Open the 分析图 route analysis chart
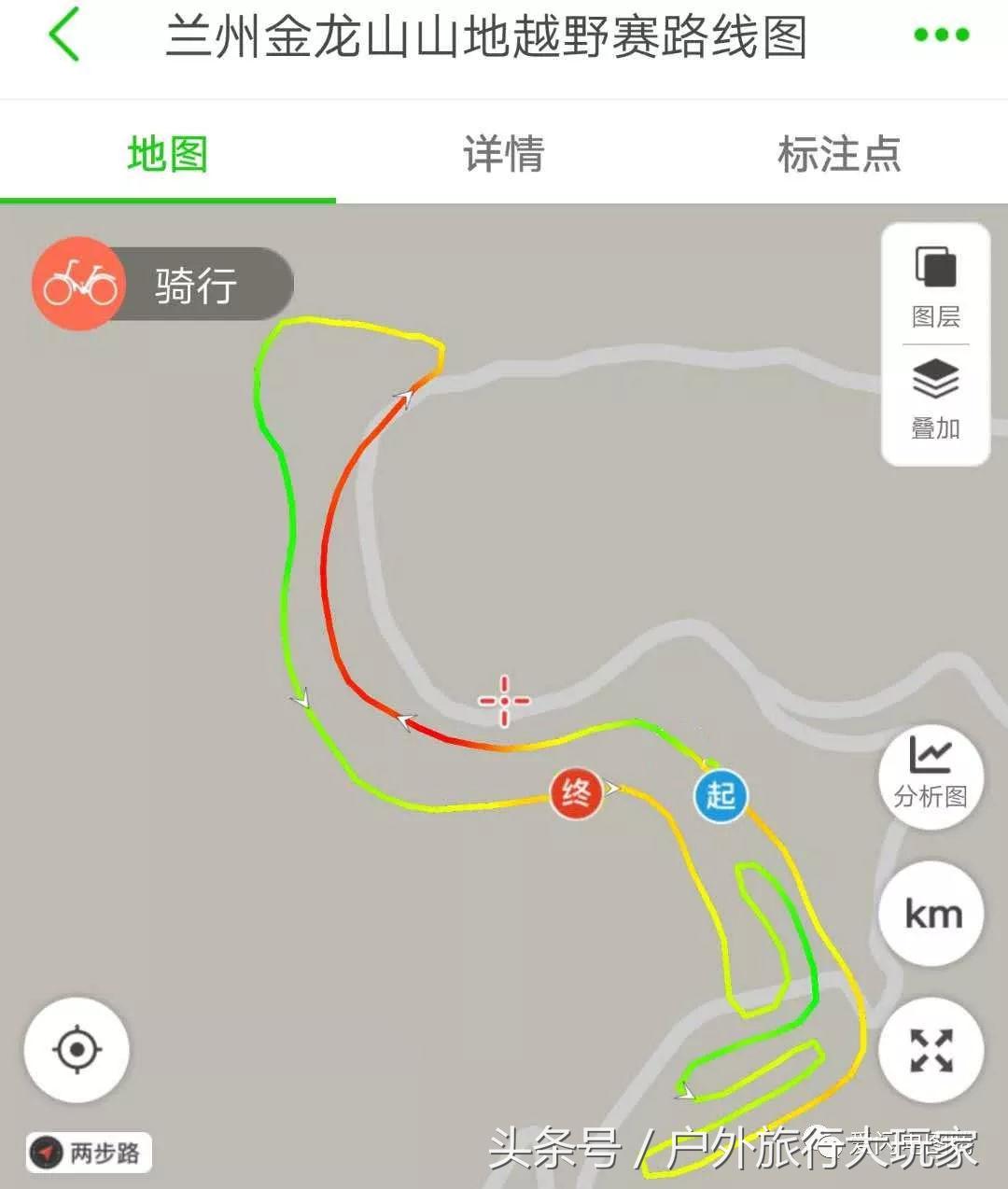The image size is (1008, 1189). point(931,777)
